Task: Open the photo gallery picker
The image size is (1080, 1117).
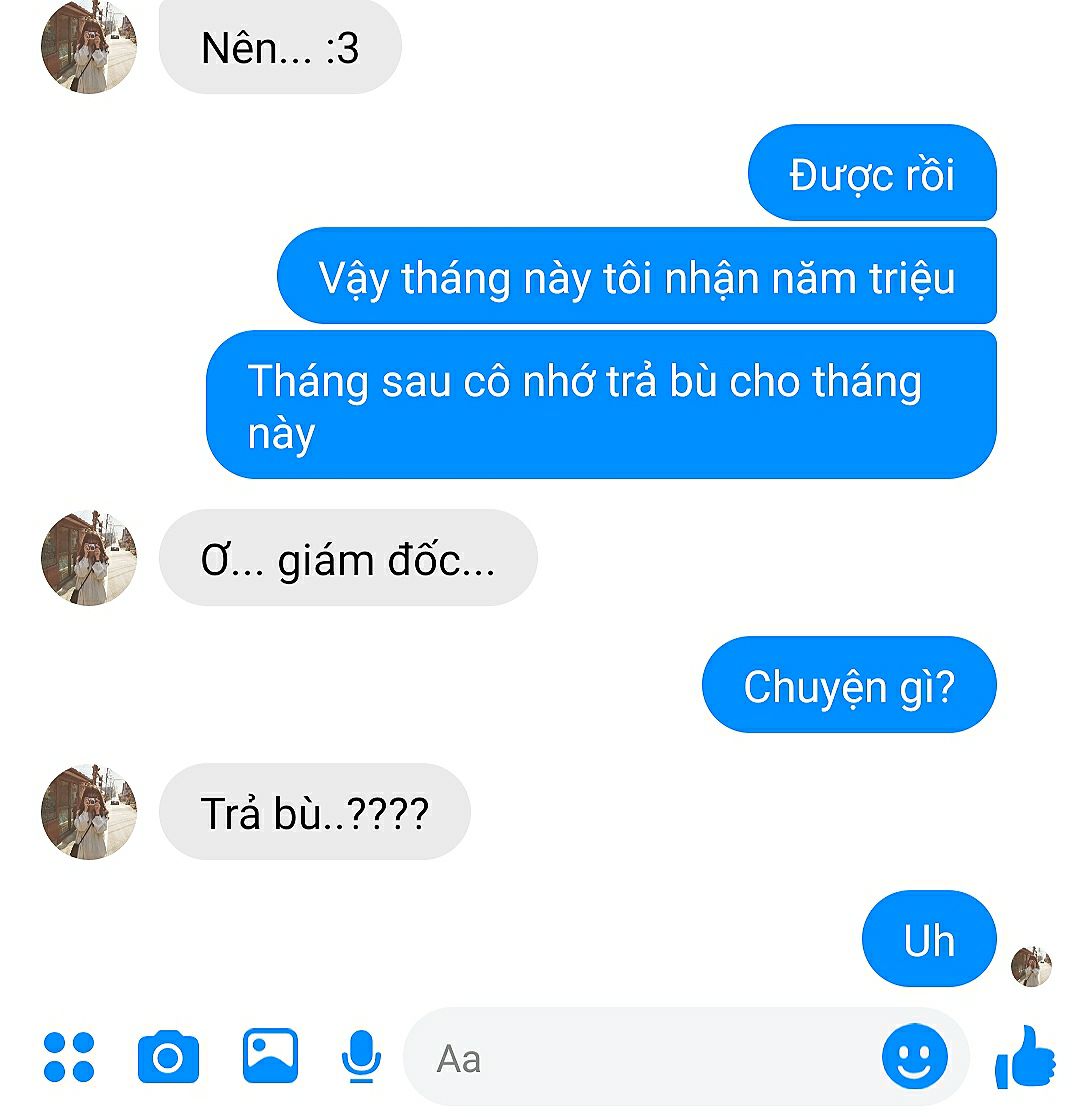Action: coord(270,1055)
